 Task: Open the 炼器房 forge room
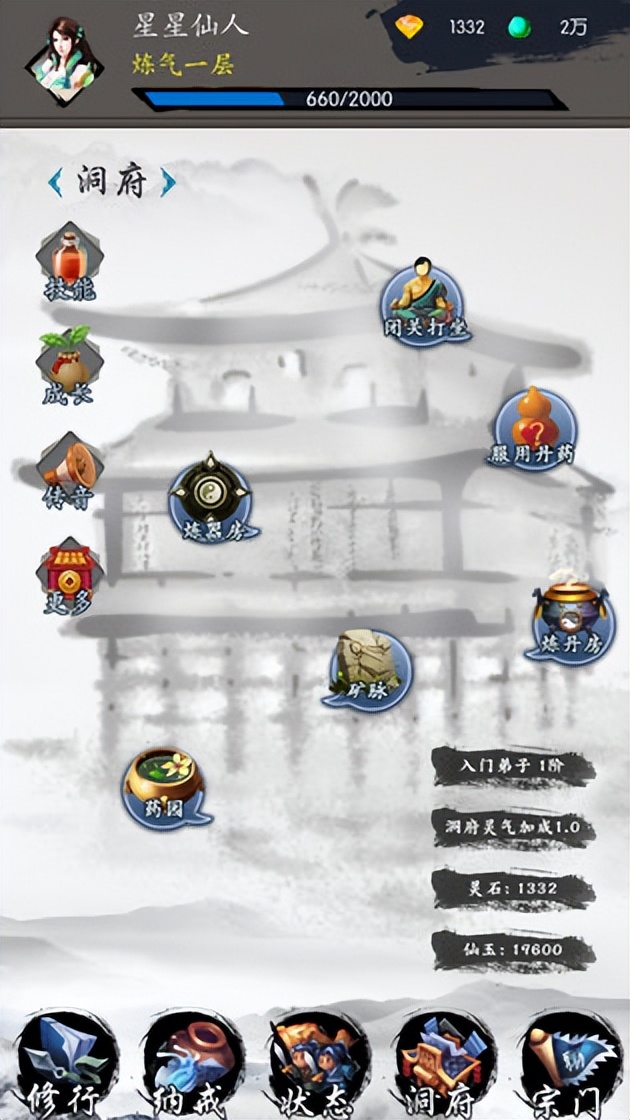pos(212,498)
